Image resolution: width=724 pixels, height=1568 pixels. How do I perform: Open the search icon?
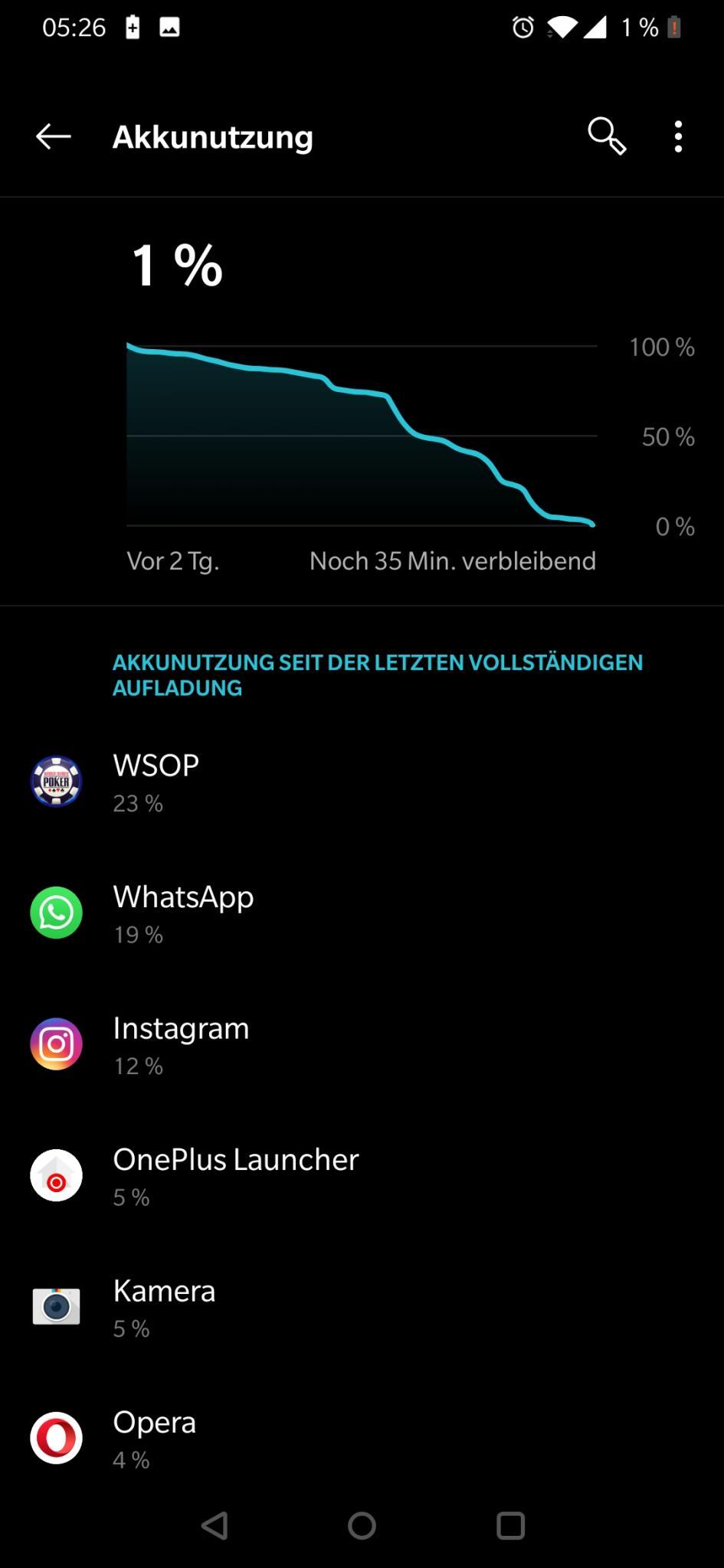pyautogui.click(x=607, y=136)
